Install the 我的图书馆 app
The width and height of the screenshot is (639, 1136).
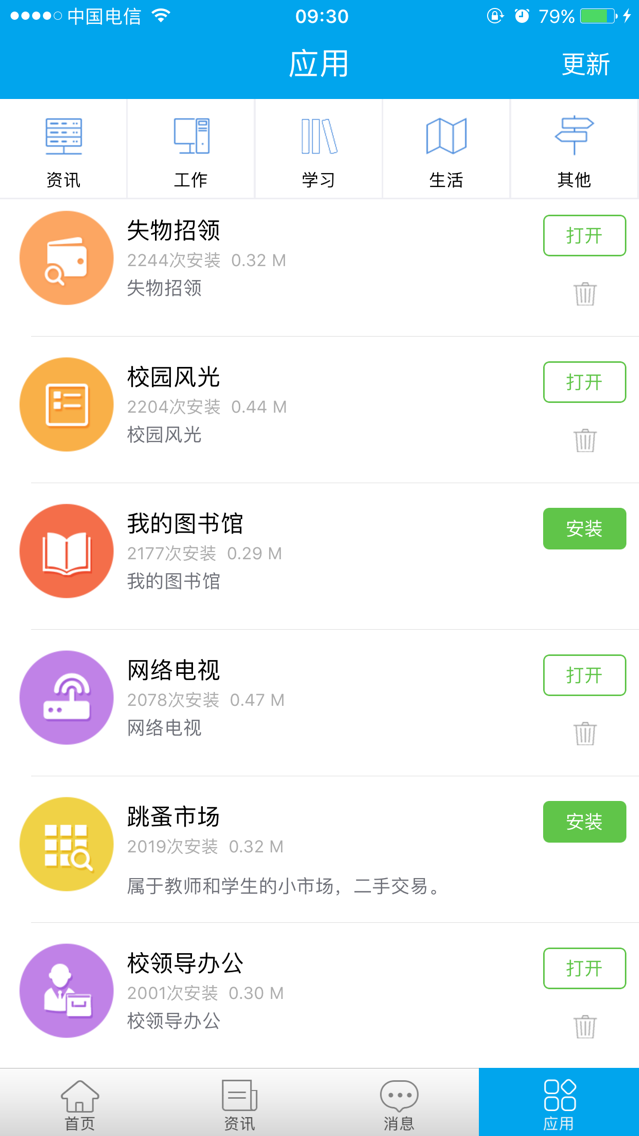pyautogui.click(x=584, y=529)
